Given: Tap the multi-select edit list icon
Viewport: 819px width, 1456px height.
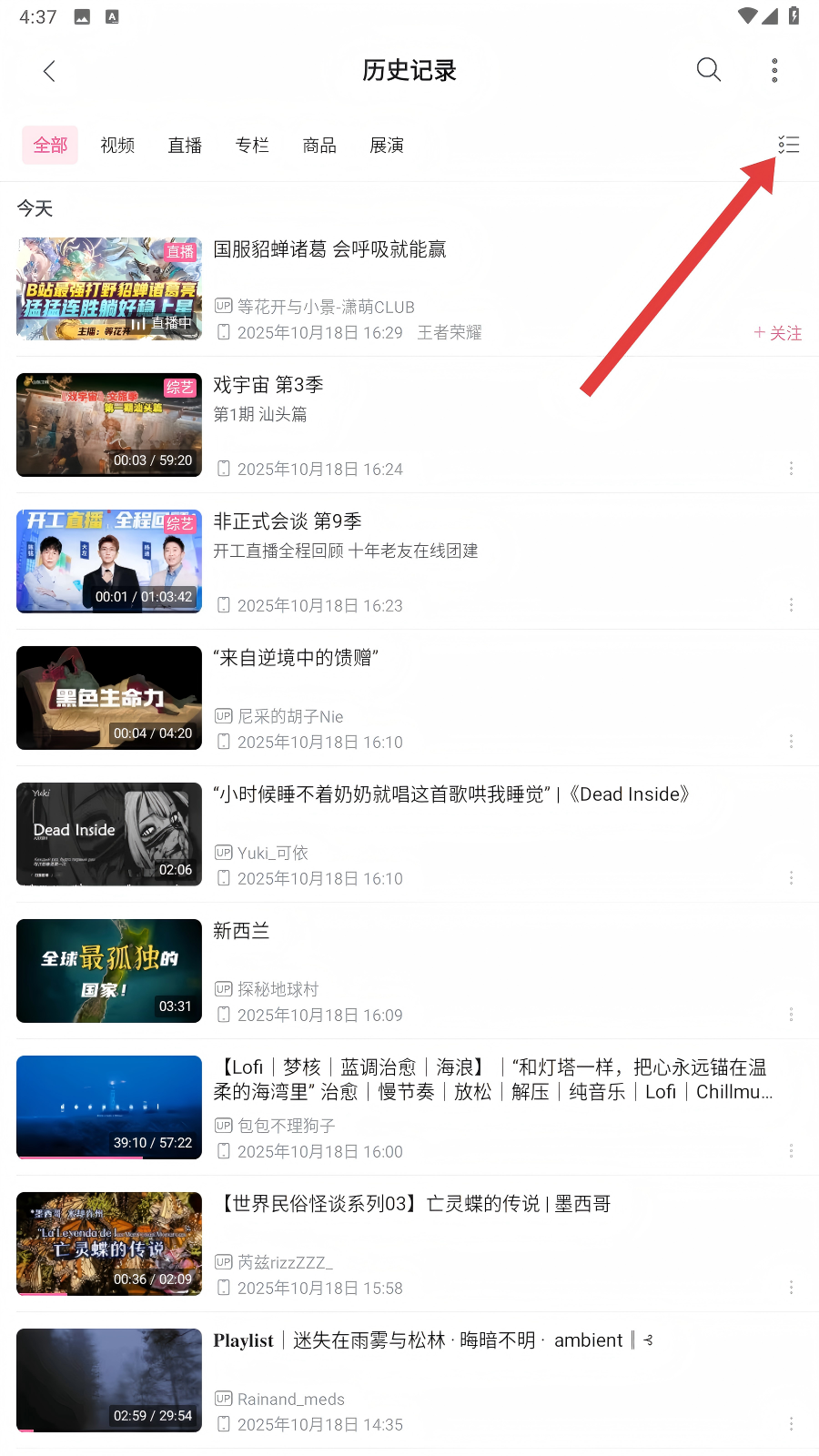Looking at the screenshot, I should [788, 145].
